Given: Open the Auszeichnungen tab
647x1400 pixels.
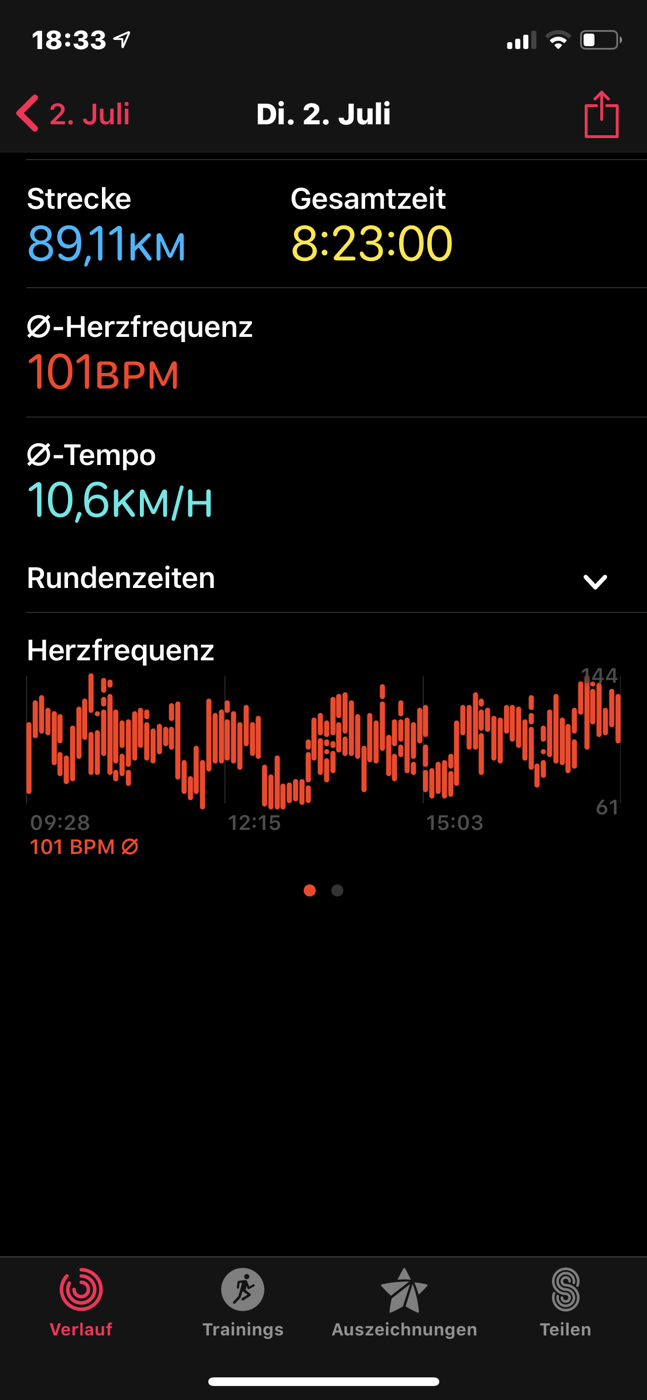Looking at the screenshot, I should point(404,1302).
